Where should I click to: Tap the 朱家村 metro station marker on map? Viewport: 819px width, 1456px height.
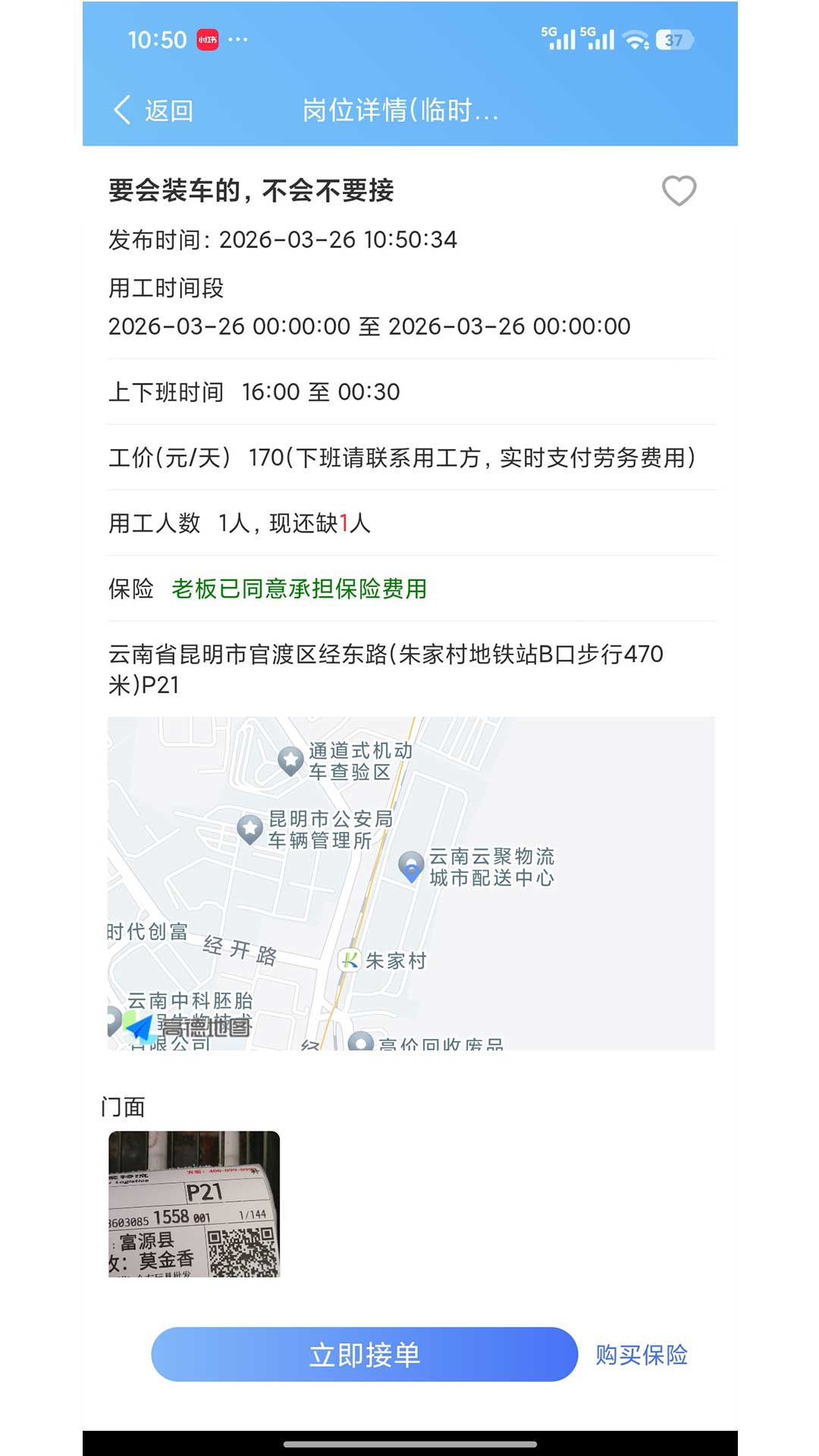[351, 959]
